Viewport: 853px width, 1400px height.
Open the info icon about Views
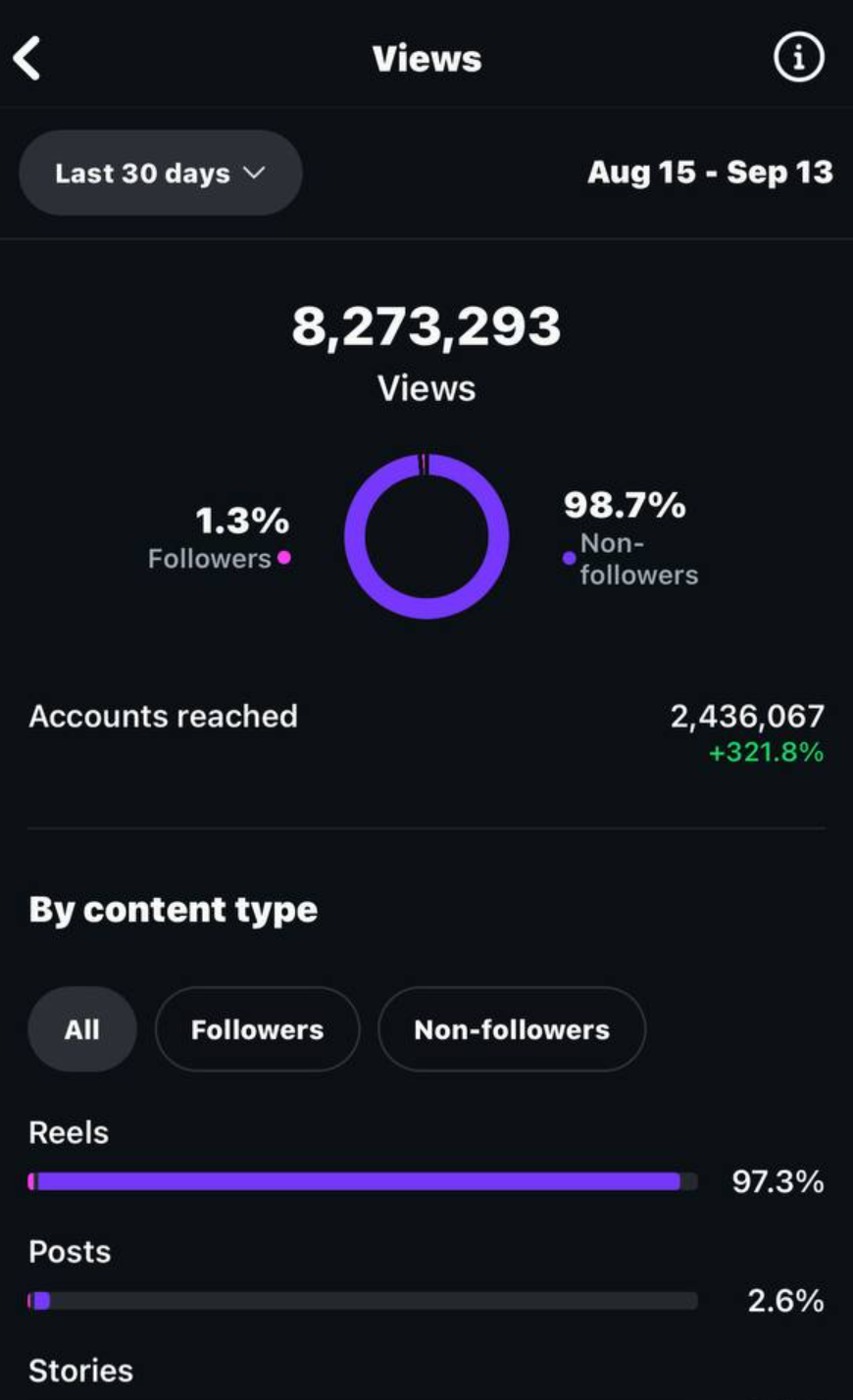(x=798, y=59)
